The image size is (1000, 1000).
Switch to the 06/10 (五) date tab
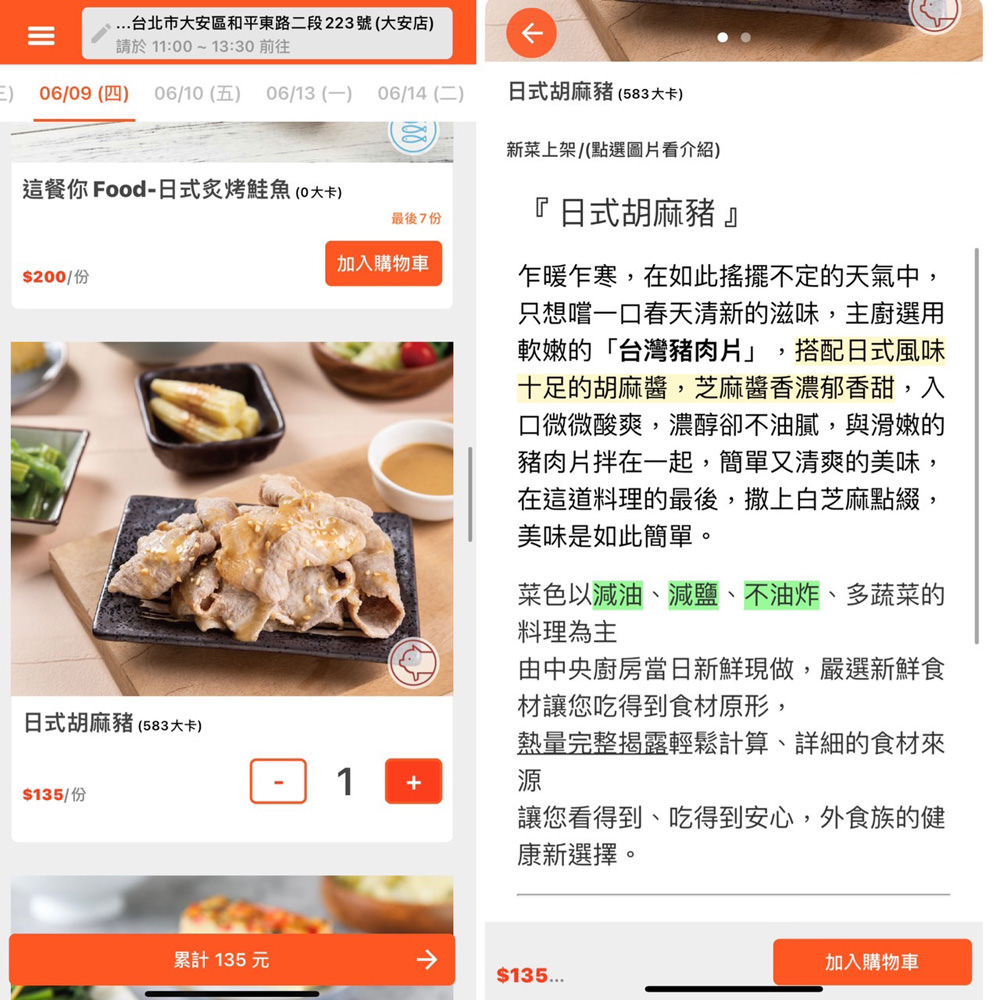(197, 94)
